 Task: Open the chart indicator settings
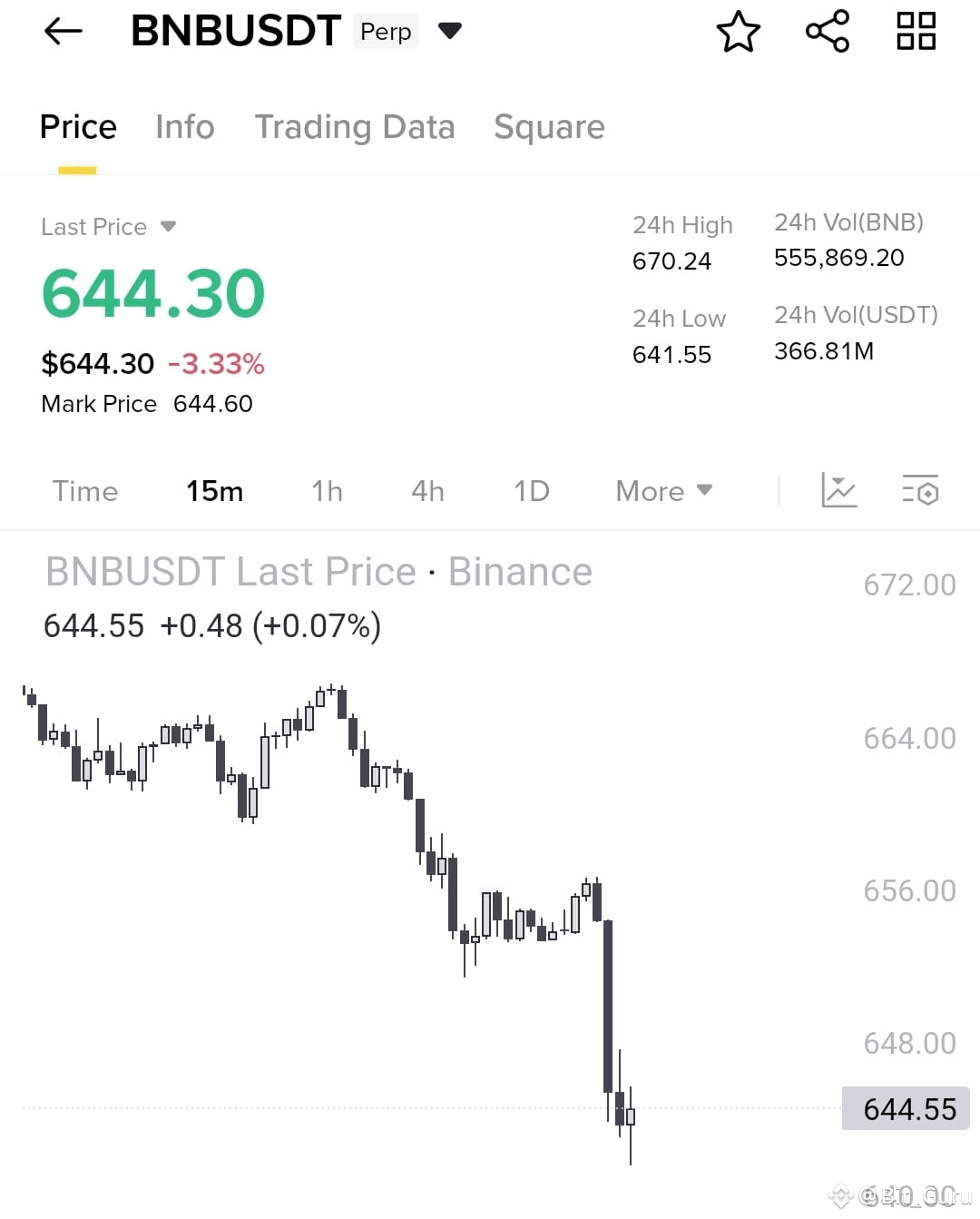point(920,491)
